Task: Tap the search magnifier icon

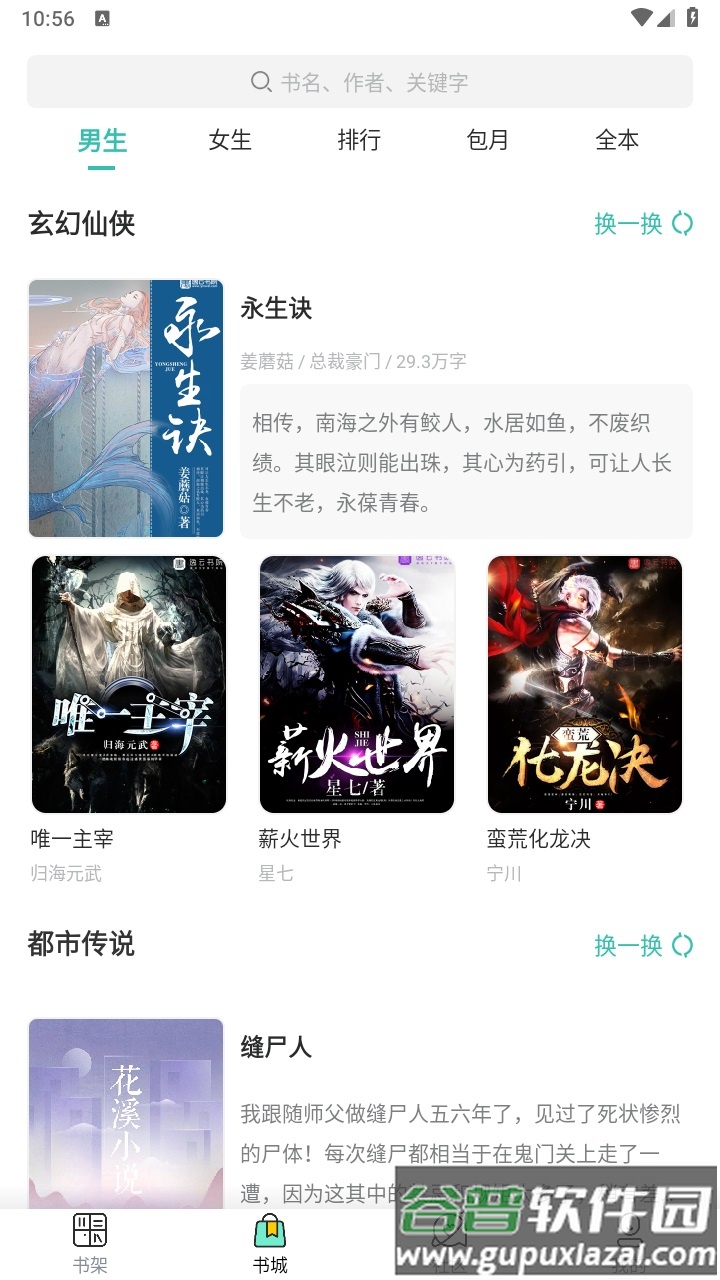Action: [261, 82]
